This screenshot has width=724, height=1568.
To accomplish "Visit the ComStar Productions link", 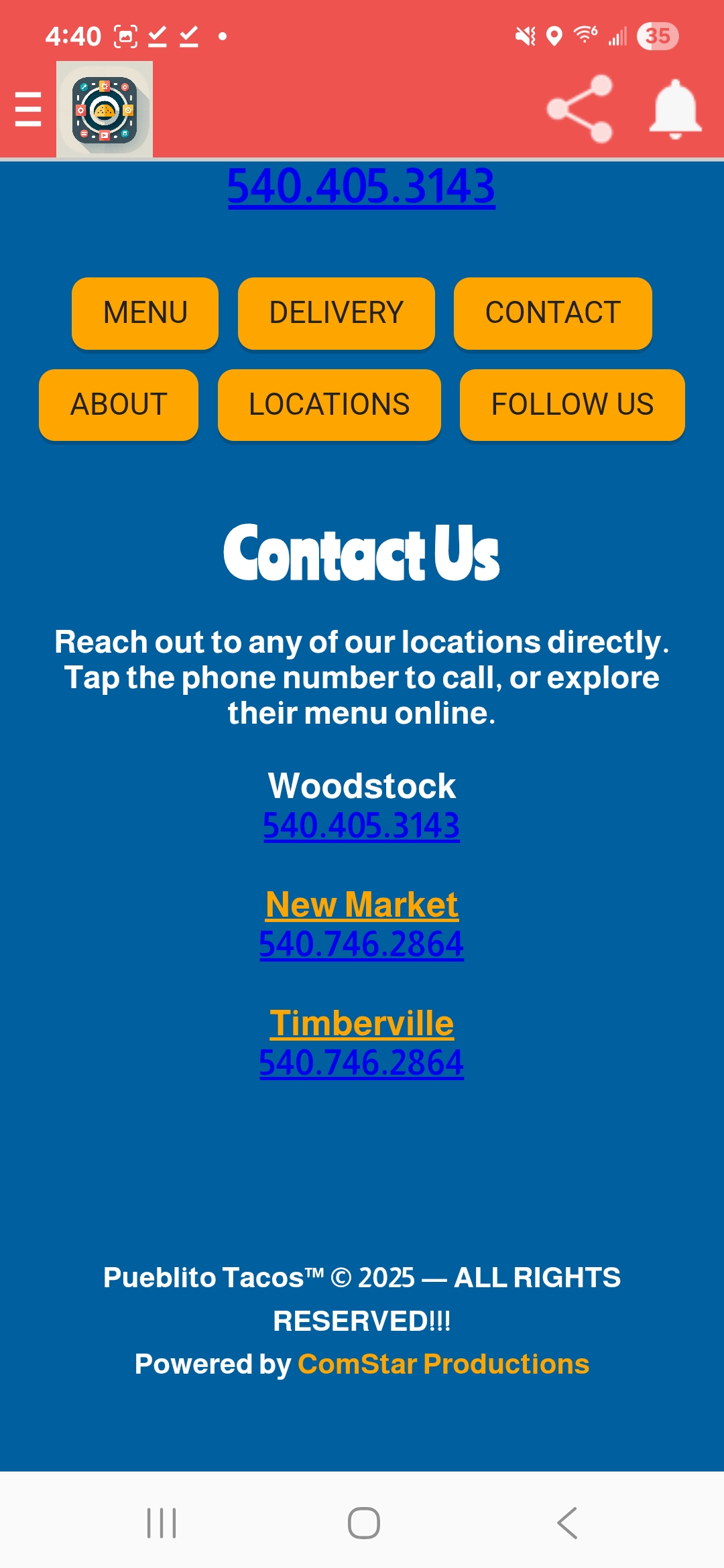I will pos(443,1364).
